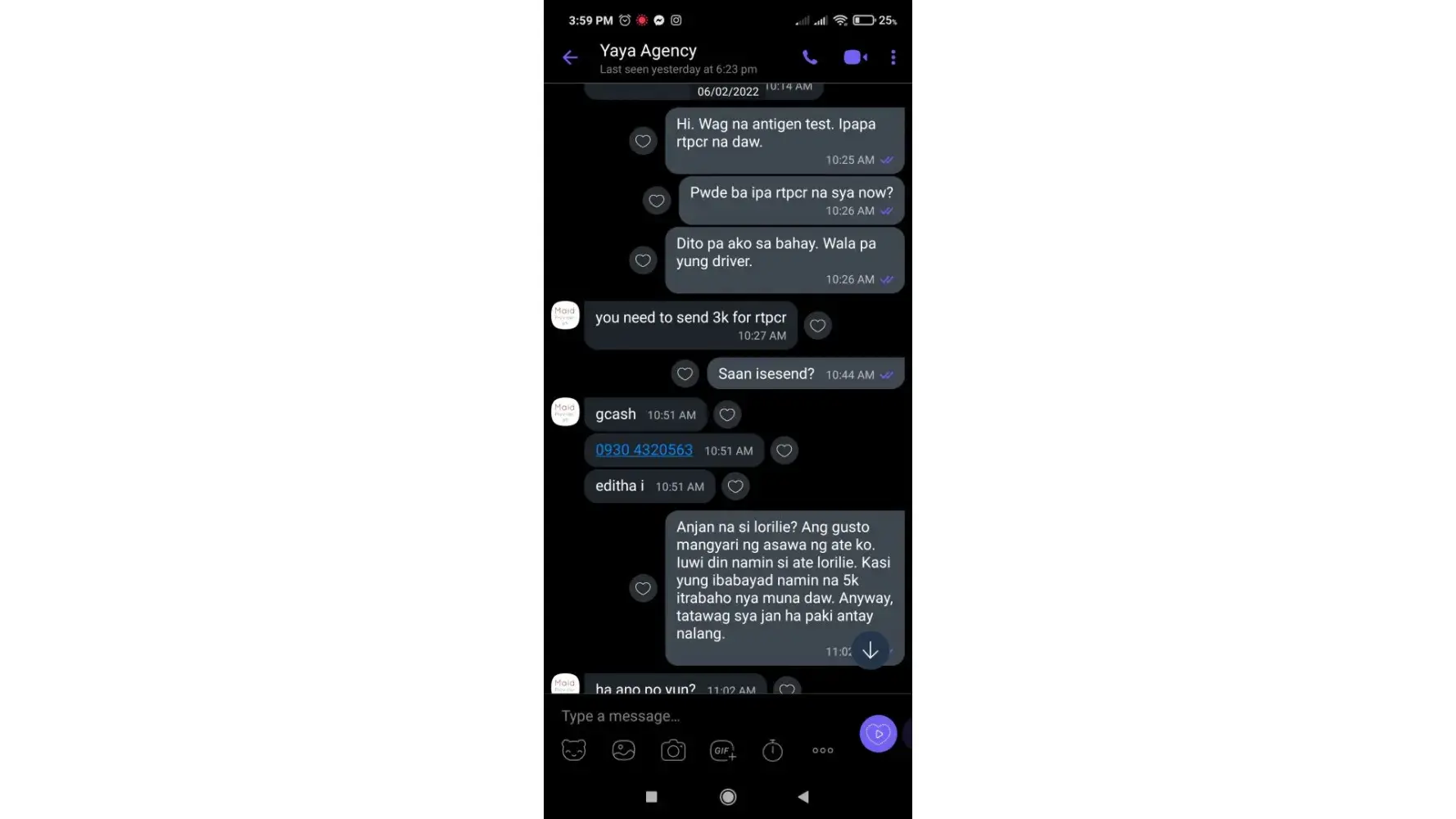Start a video call with Yaya Agency
Screen dimensions: 1456x819
(x=854, y=57)
